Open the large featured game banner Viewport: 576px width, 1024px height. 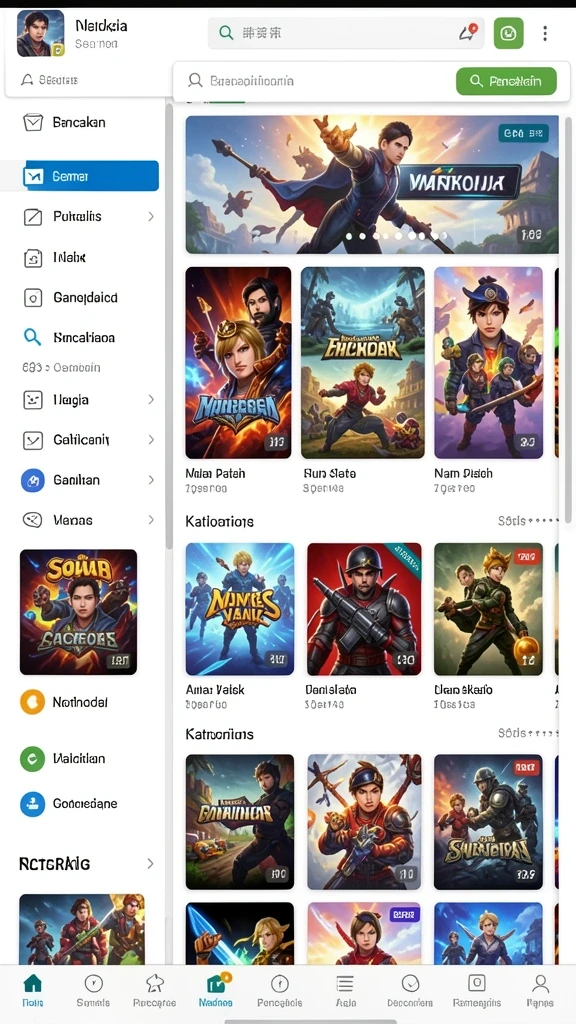point(372,184)
